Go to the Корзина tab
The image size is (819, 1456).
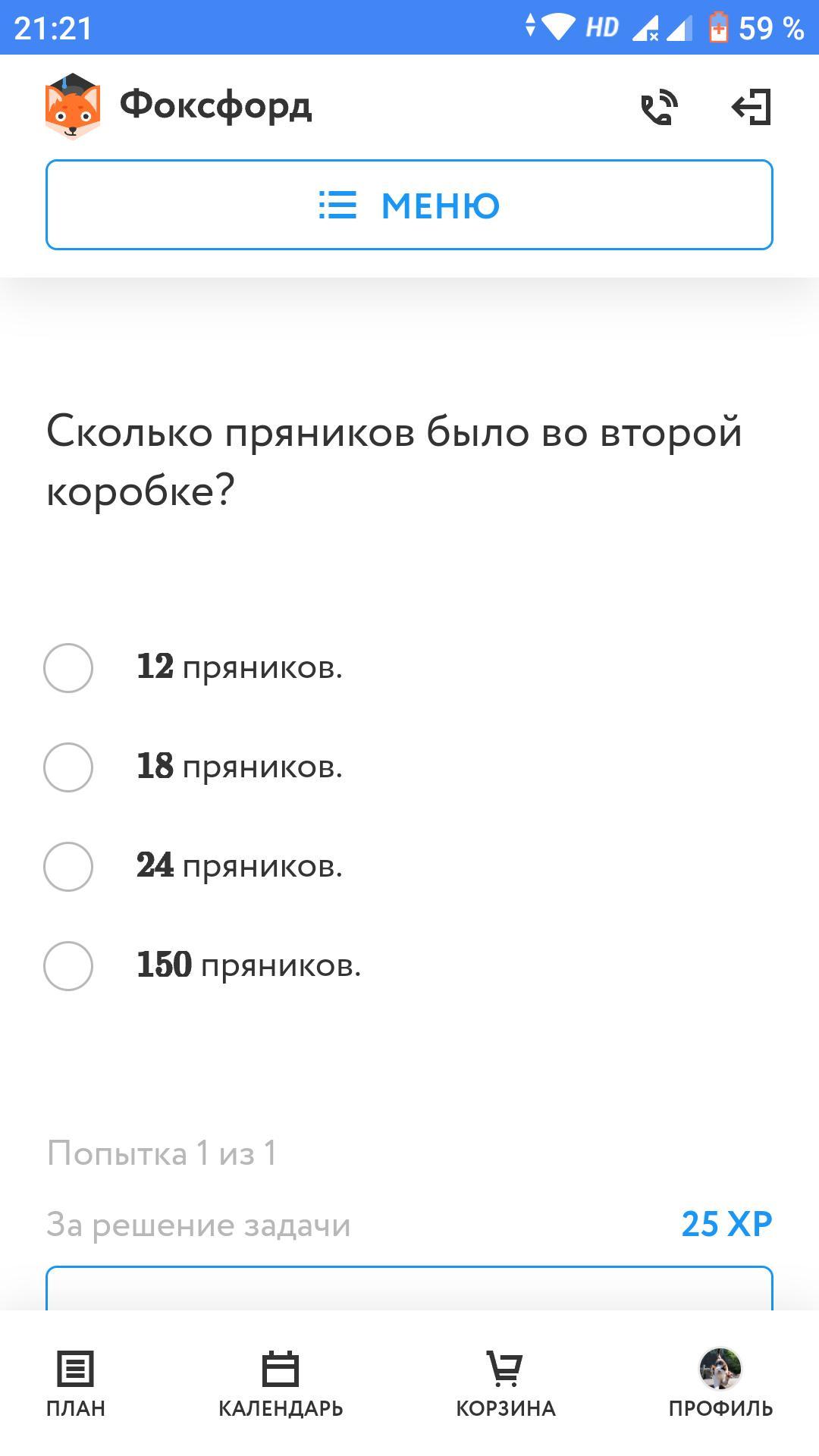505,1384
